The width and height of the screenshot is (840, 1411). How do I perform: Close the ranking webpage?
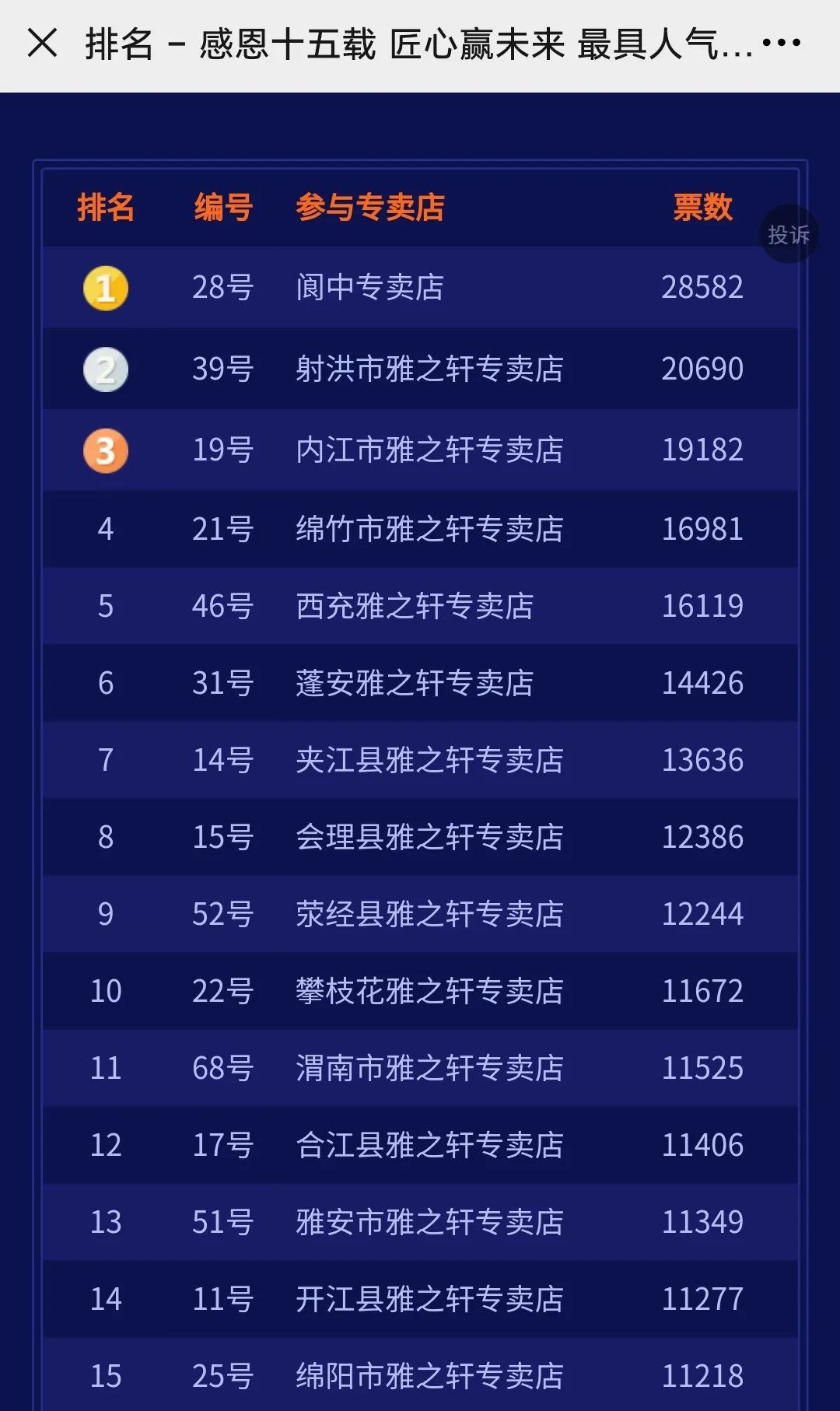tap(43, 43)
